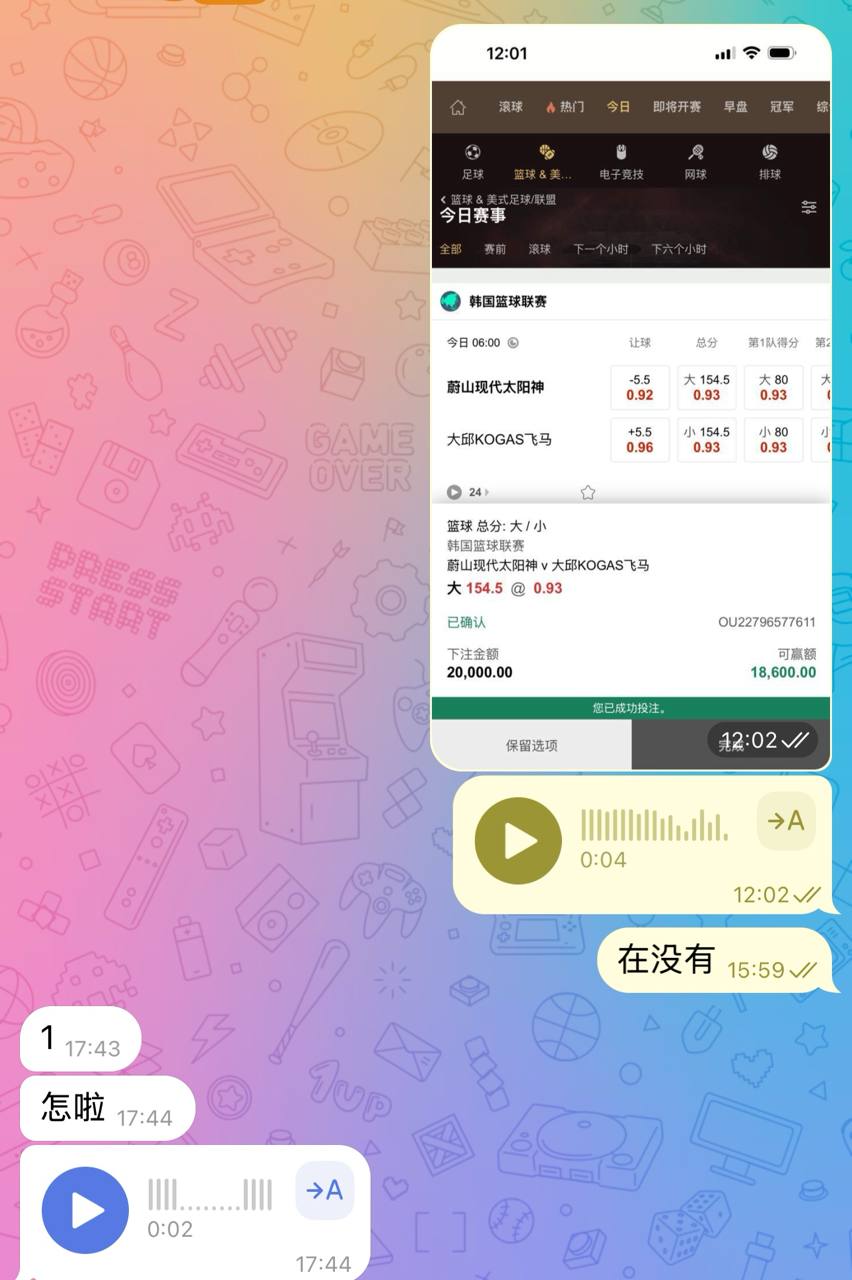Transcribe the 0:02 voice message to text
Screen dimensions: 852x1280
(x=324, y=1190)
